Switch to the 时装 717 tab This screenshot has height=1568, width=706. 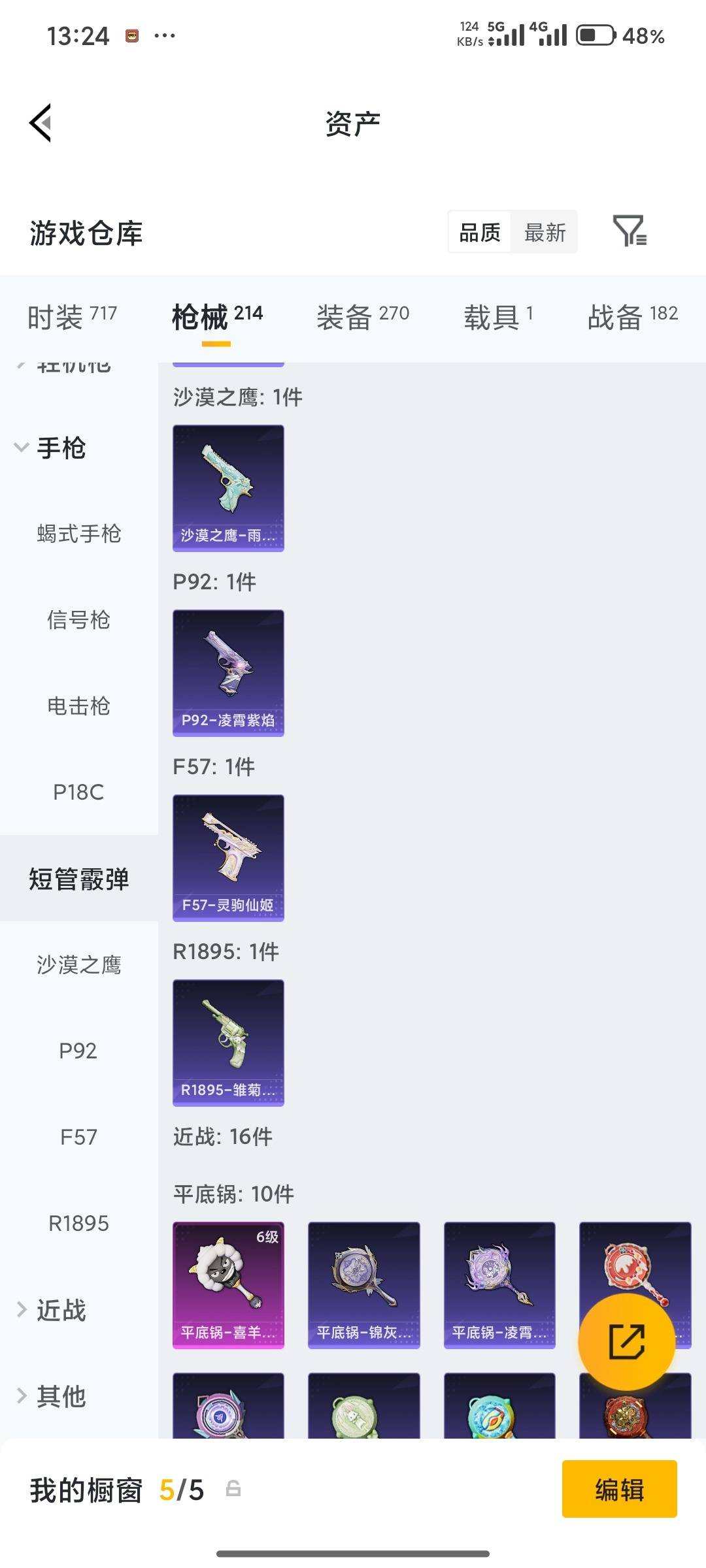click(71, 315)
